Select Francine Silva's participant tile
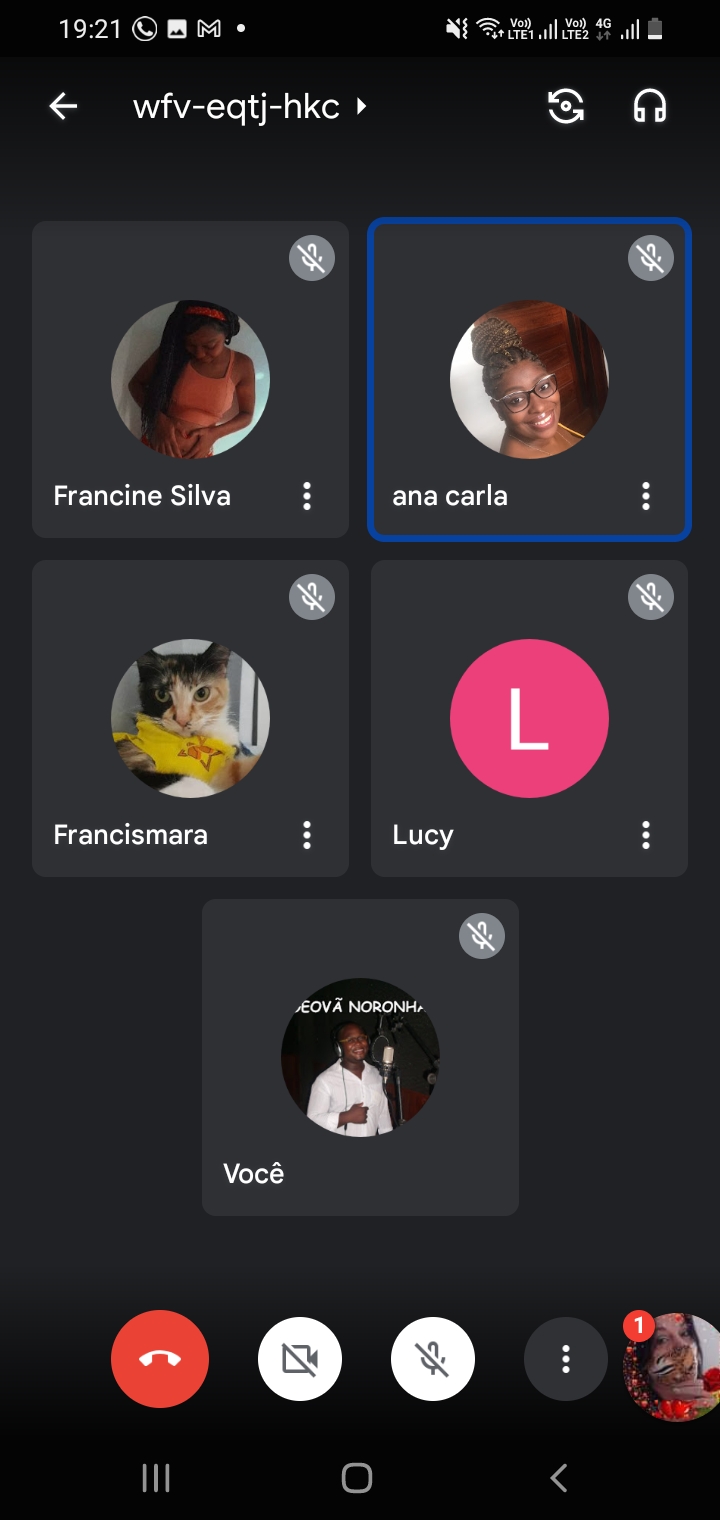The width and height of the screenshot is (720, 1520). coord(190,380)
